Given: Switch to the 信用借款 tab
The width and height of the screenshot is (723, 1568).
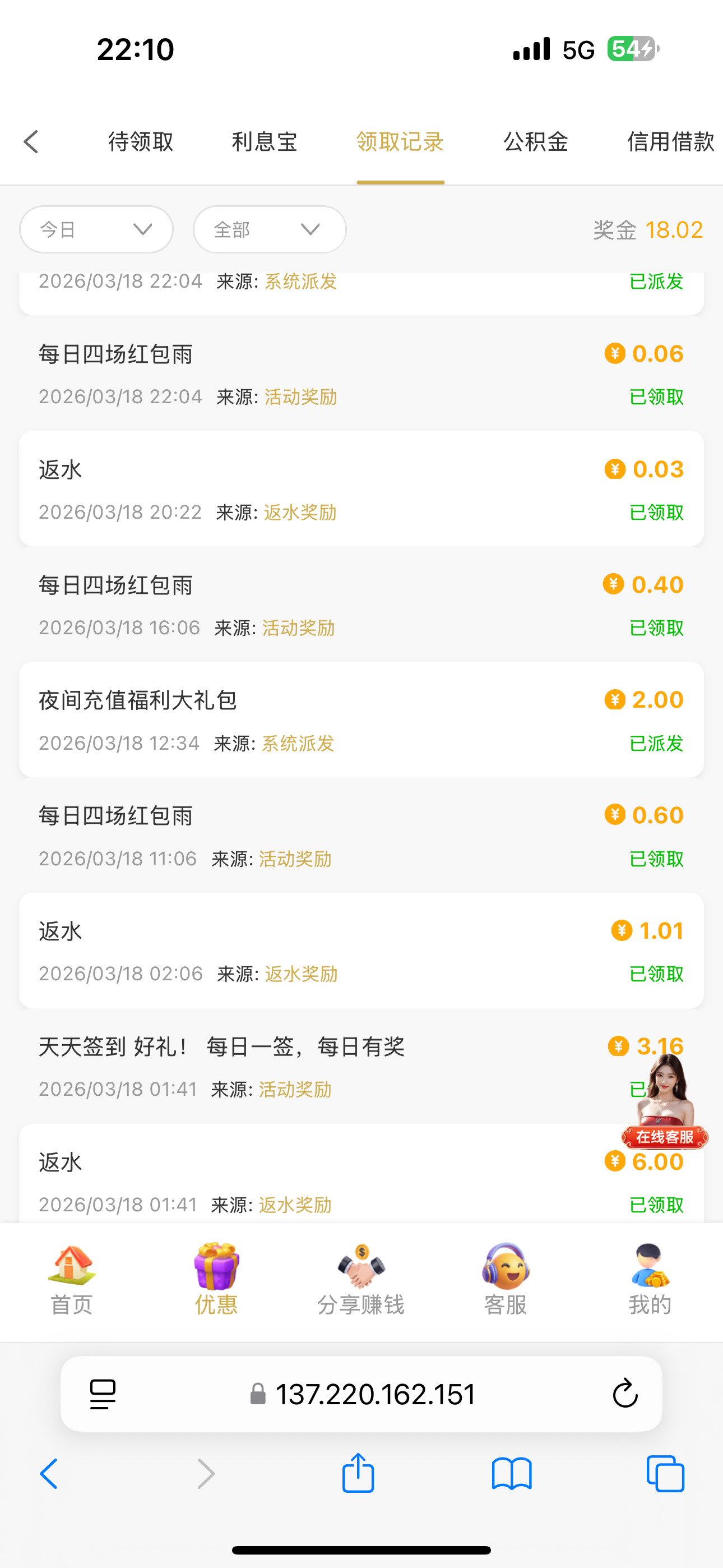Looking at the screenshot, I should pyautogui.click(x=670, y=142).
